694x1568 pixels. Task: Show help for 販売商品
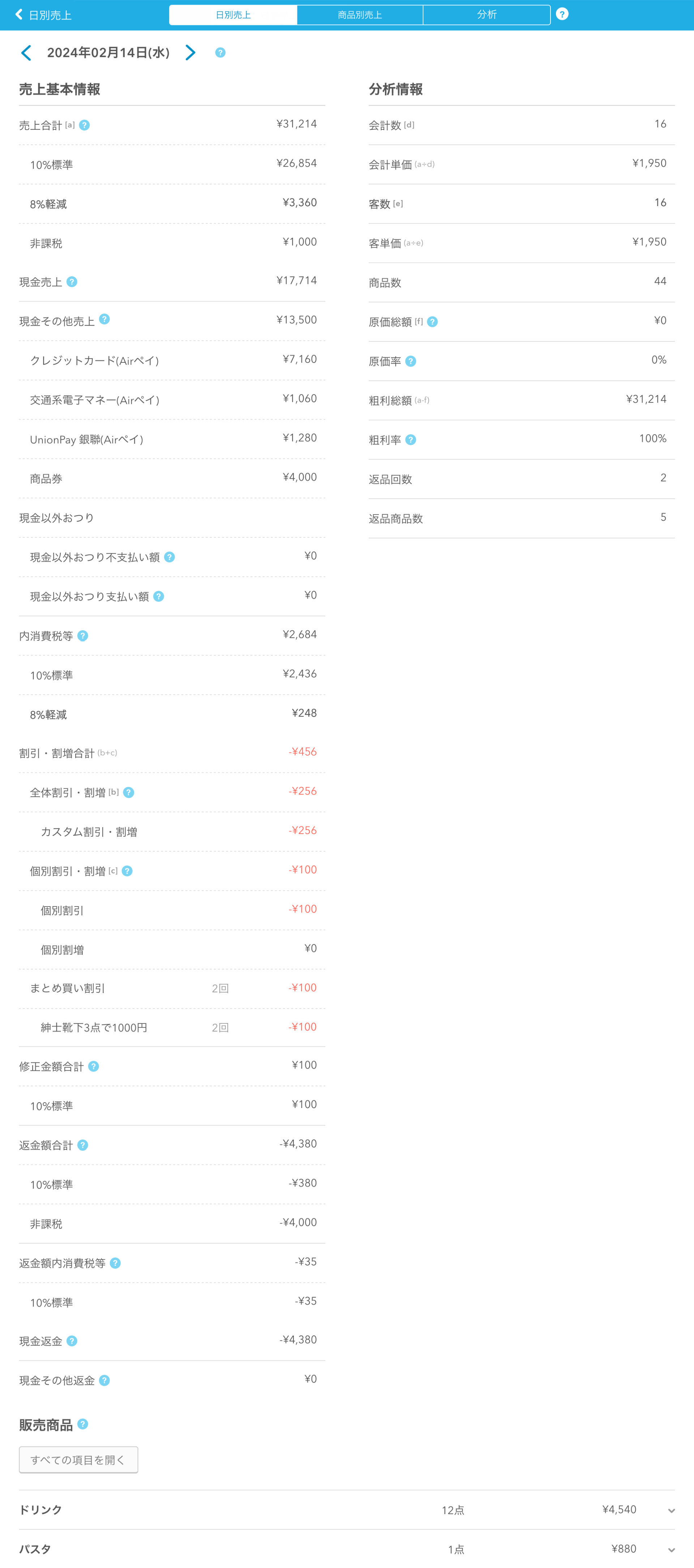pos(83,1424)
